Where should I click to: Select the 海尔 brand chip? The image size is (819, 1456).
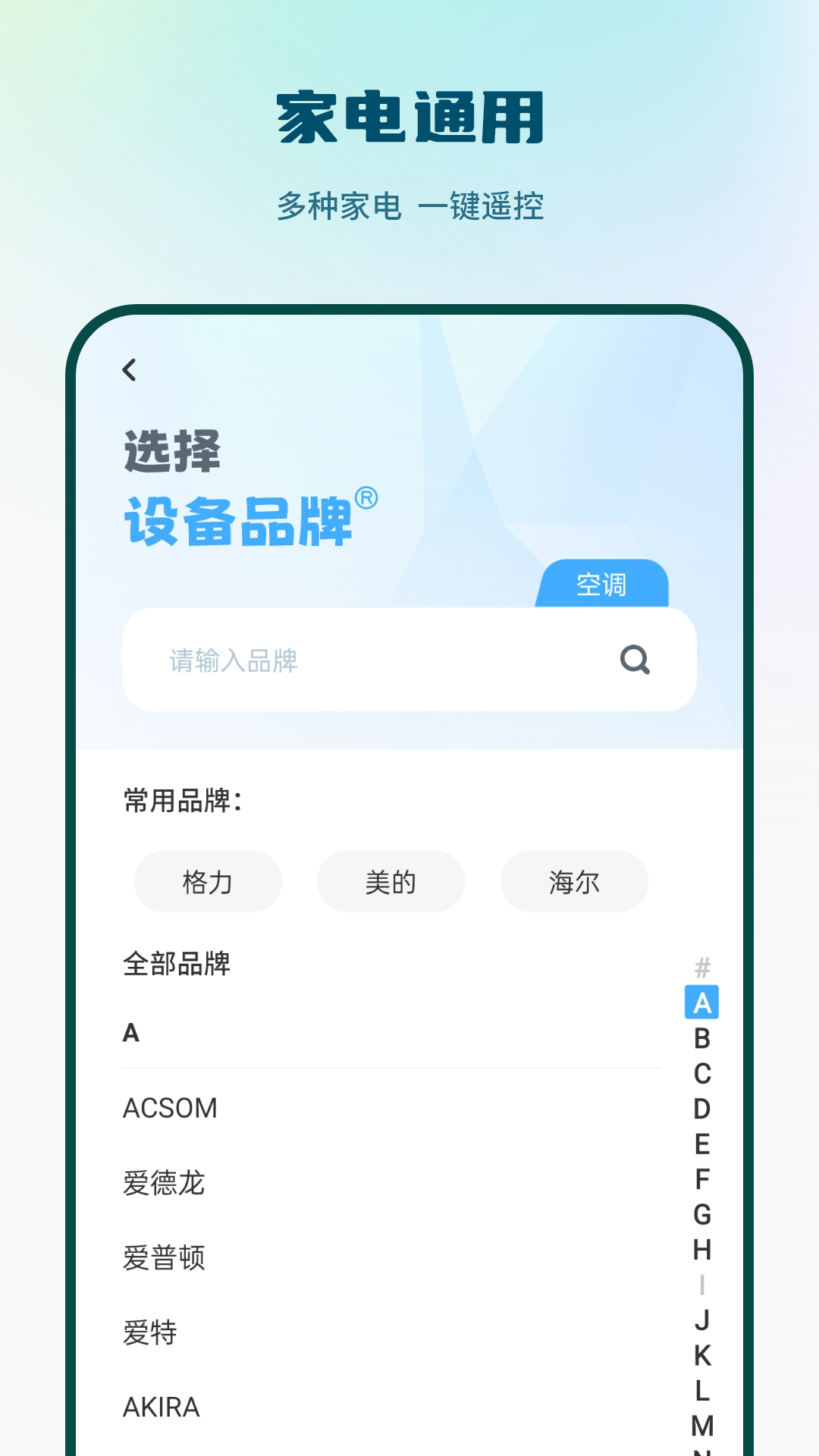pyautogui.click(x=574, y=881)
